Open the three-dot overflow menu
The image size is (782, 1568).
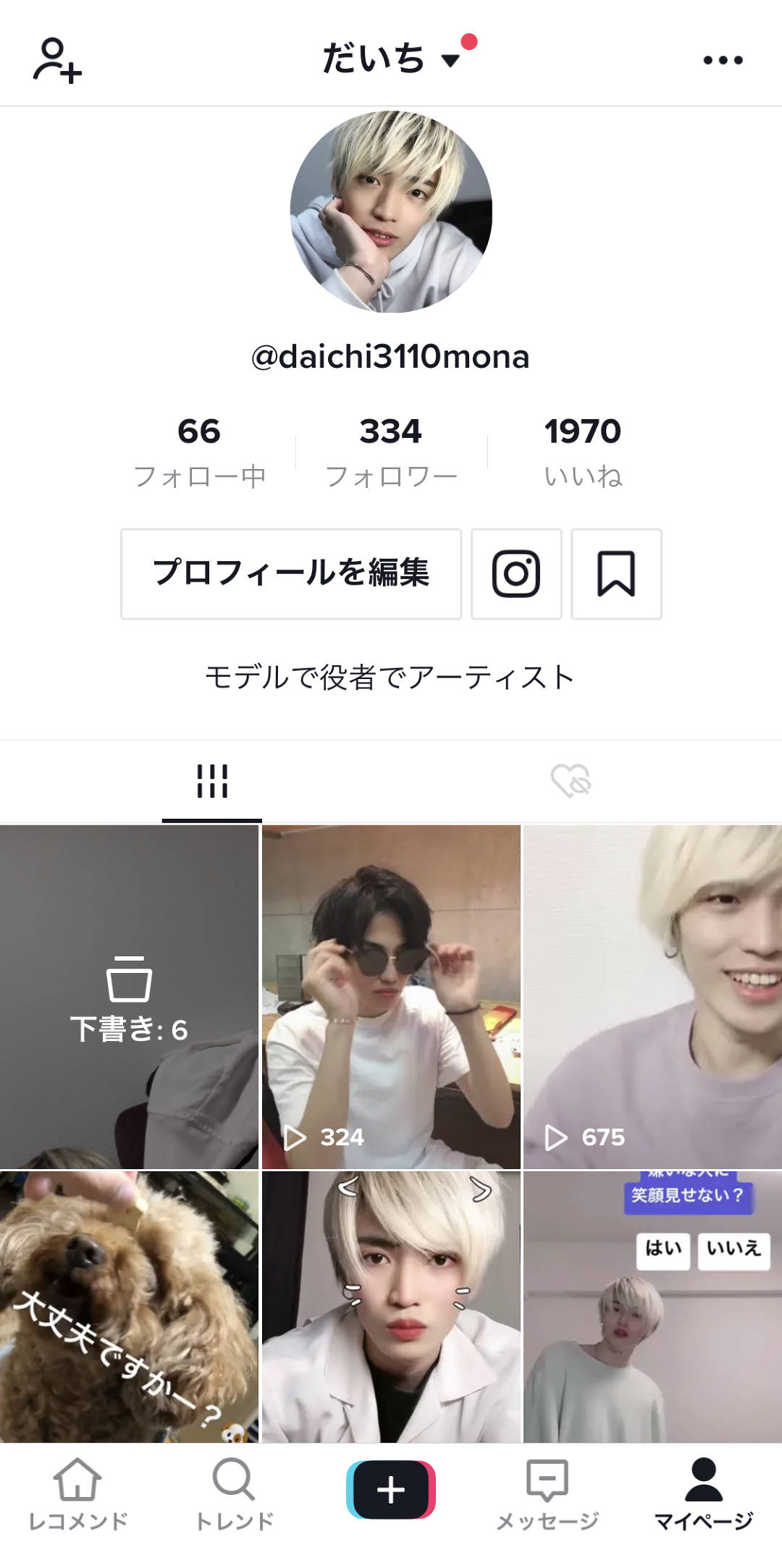[x=723, y=60]
